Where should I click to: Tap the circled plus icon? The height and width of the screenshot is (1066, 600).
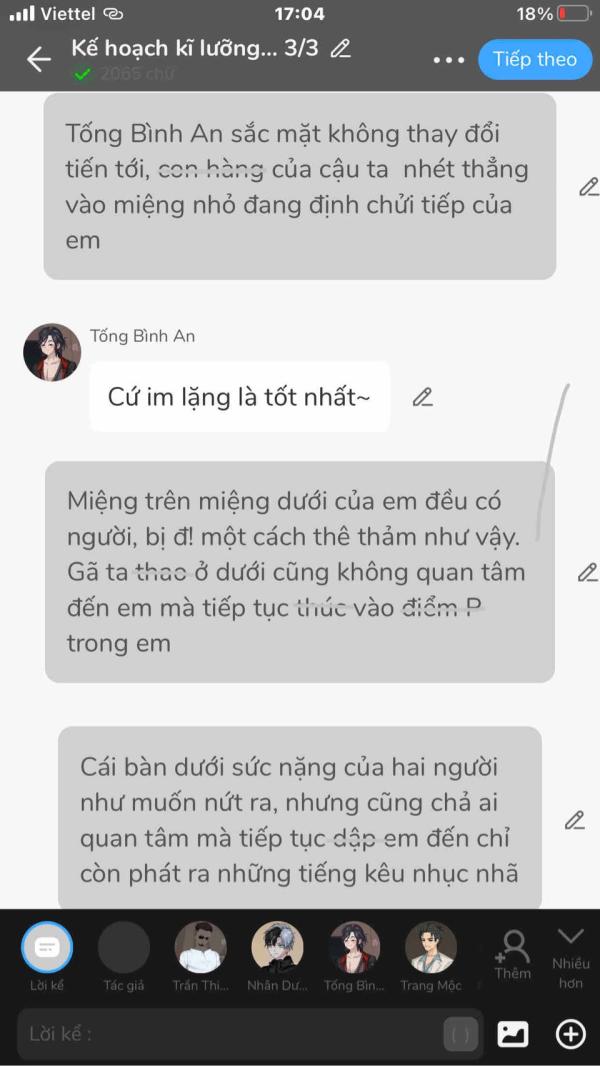[570, 1034]
